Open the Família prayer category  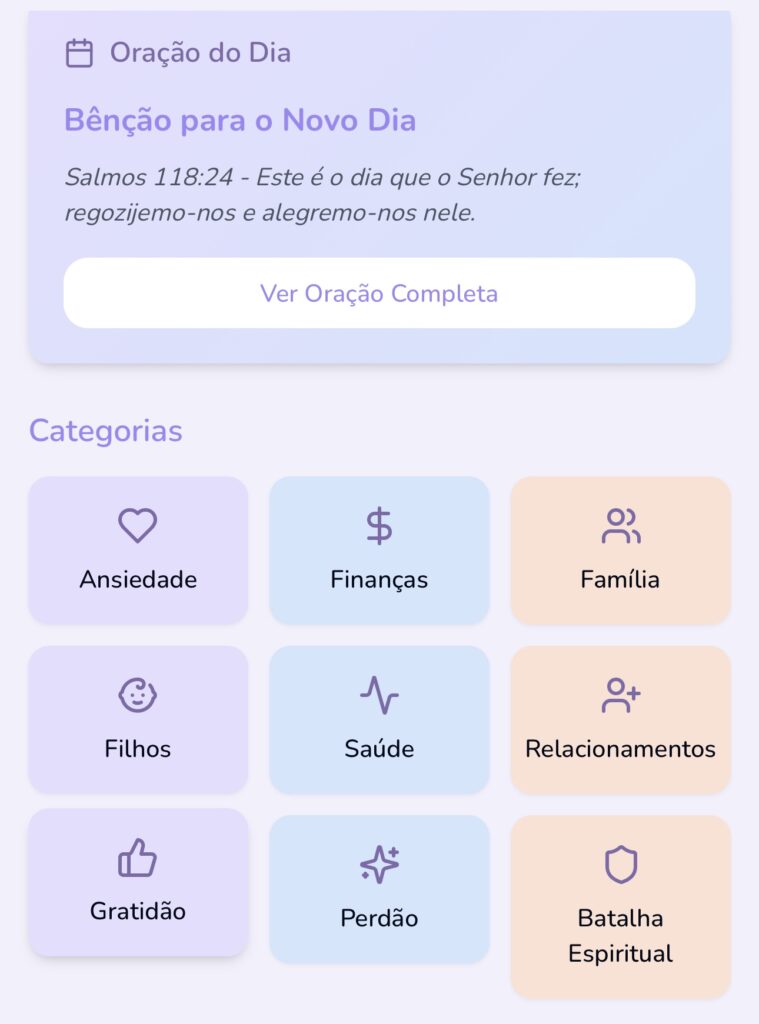coord(620,550)
